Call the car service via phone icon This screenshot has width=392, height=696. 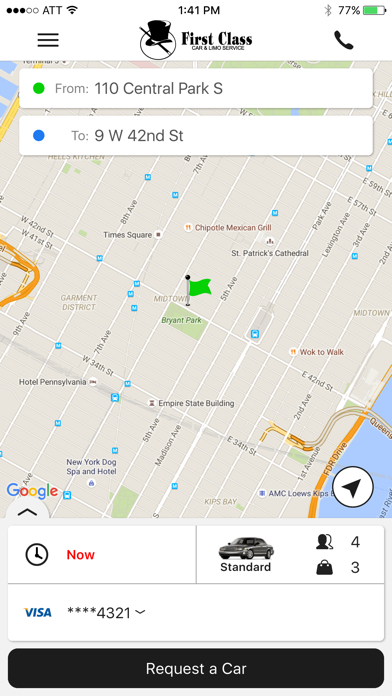[x=343, y=40]
